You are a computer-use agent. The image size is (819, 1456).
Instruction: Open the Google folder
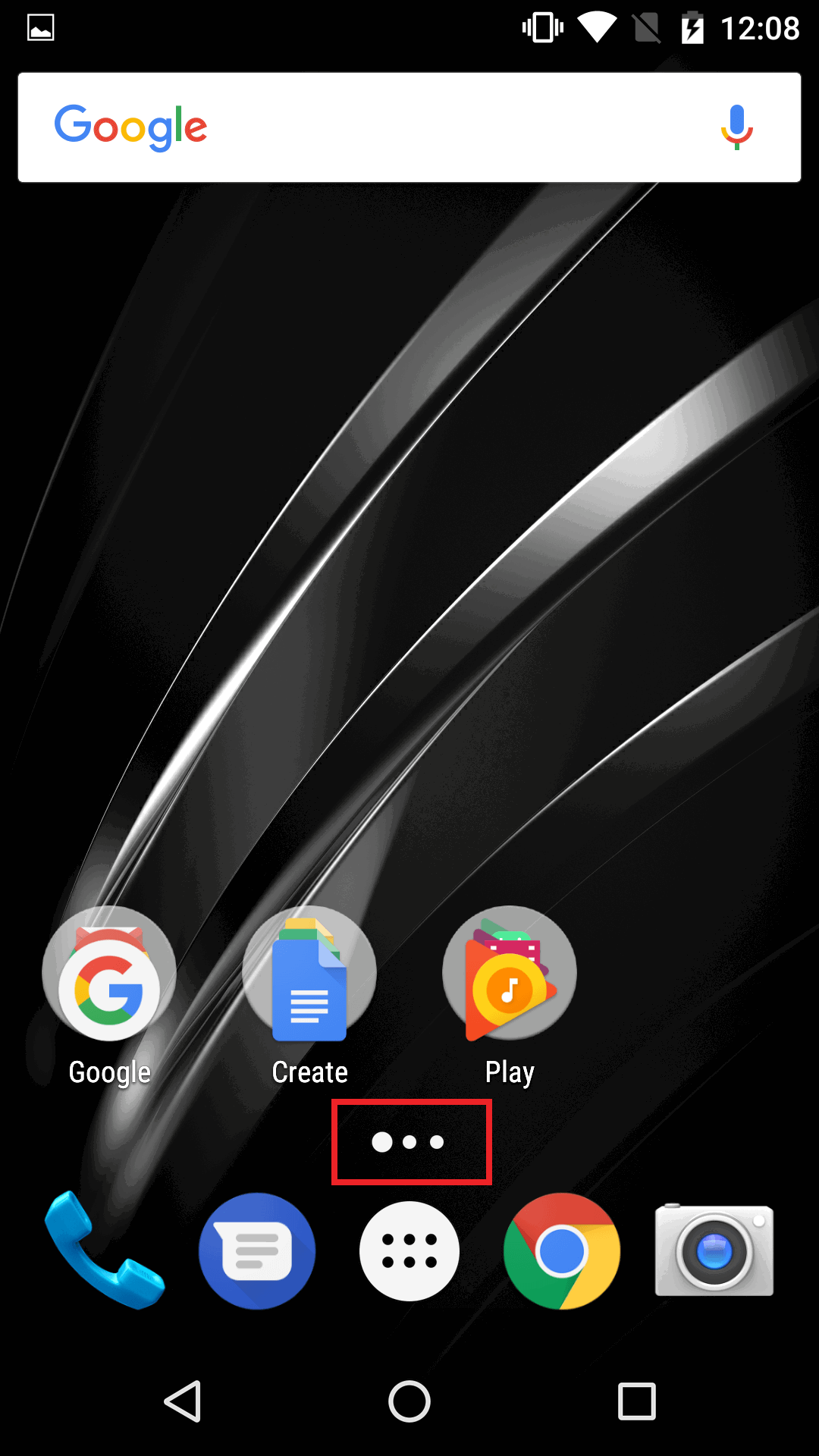click(x=109, y=974)
